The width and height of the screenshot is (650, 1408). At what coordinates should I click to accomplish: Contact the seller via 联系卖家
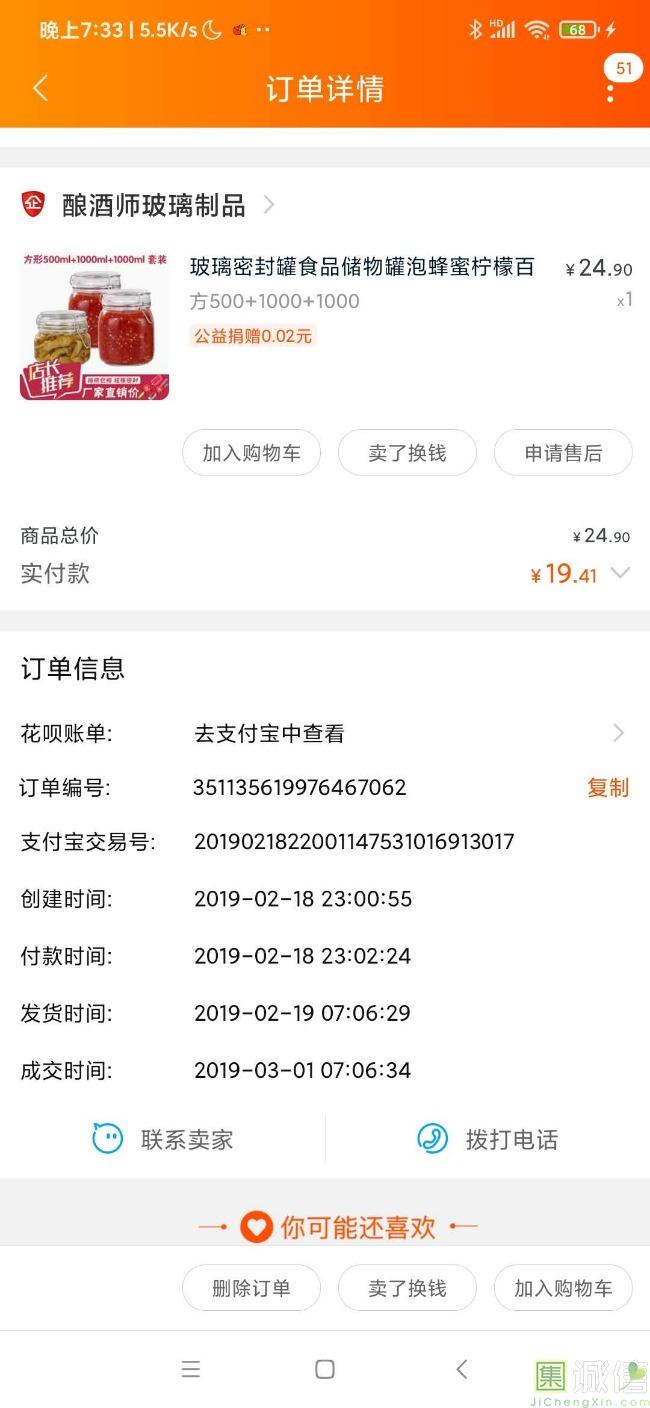click(x=163, y=1139)
